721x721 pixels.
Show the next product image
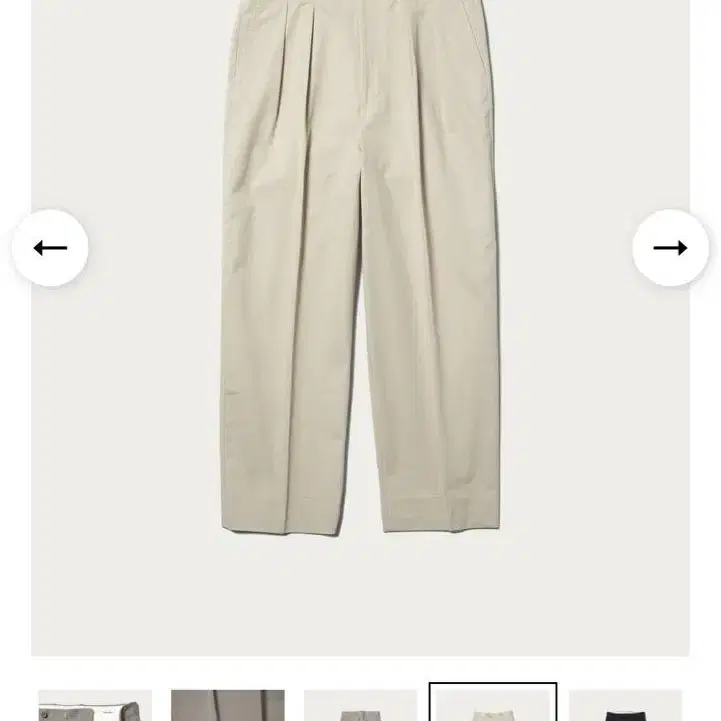(670, 248)
